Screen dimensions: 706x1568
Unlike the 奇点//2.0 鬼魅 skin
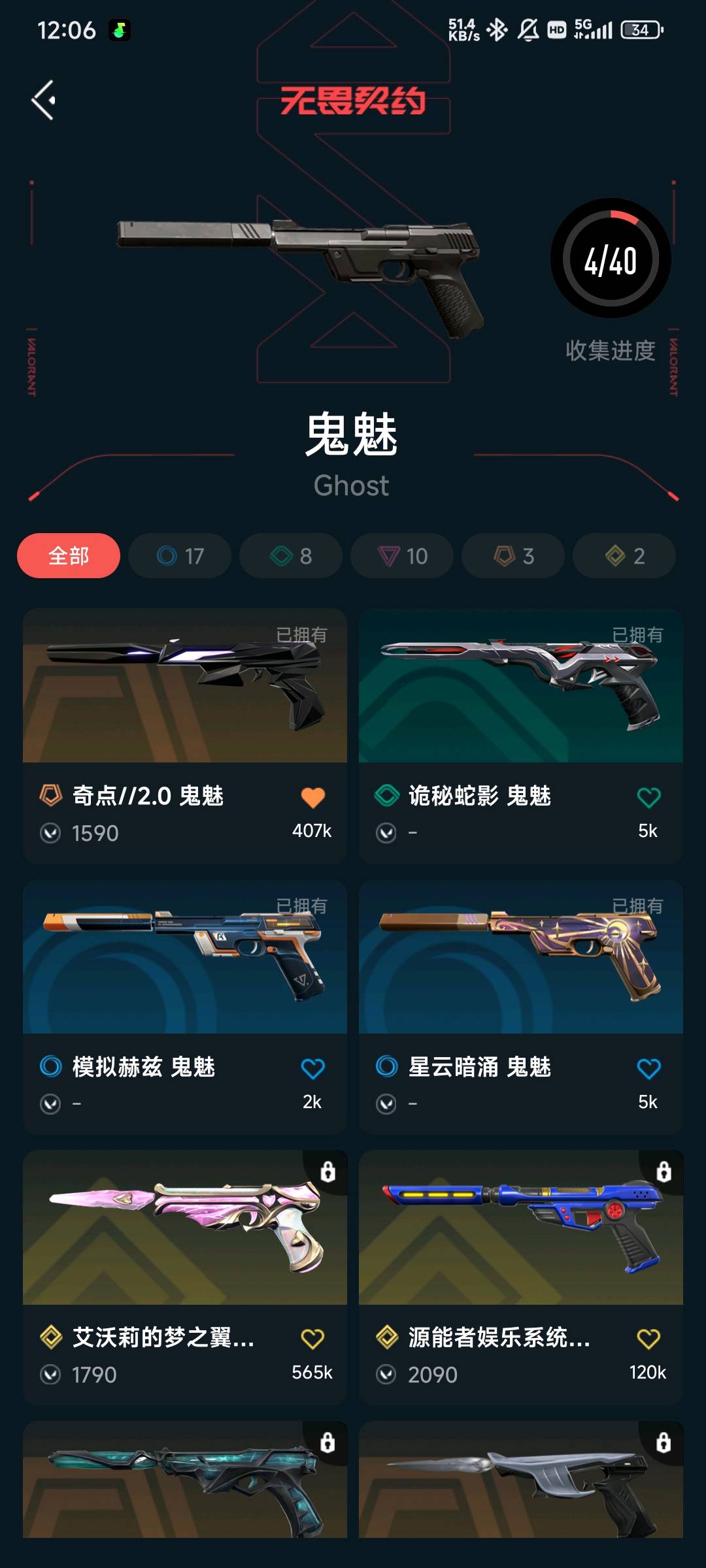point(312,798)
